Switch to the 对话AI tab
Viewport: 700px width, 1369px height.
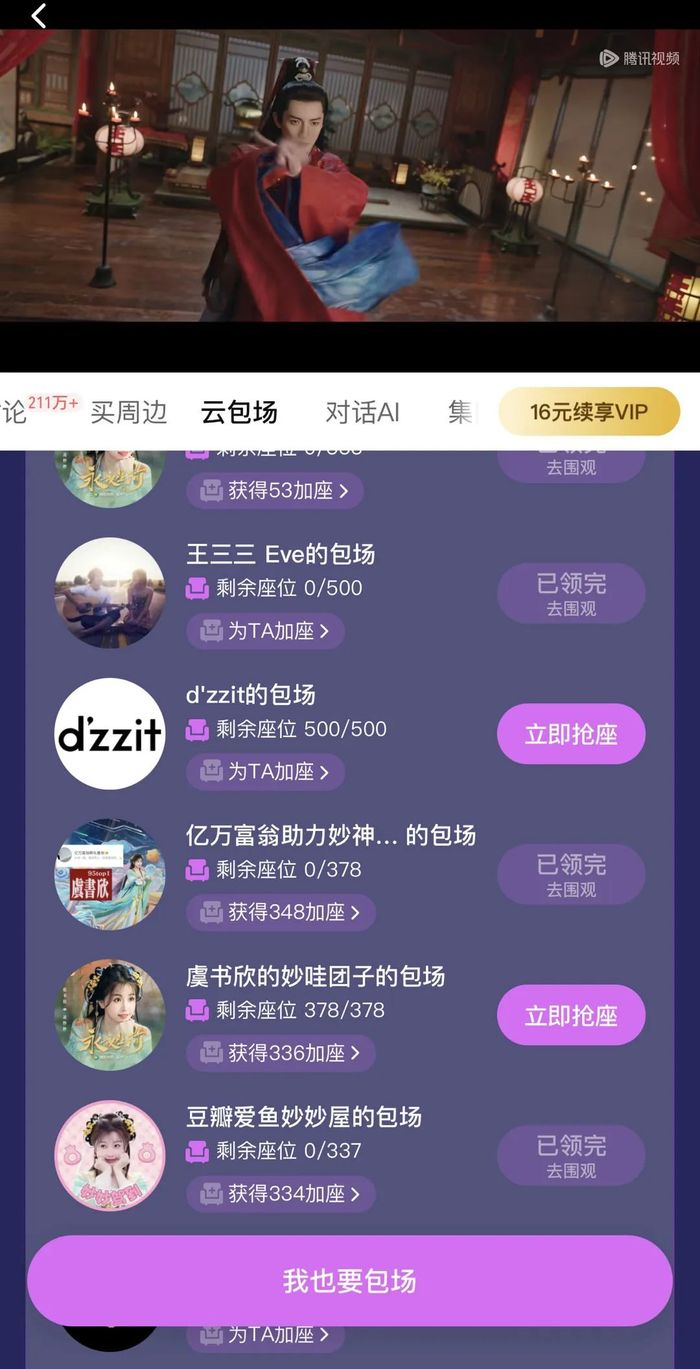pyautogui.click(x=362, y=412)
